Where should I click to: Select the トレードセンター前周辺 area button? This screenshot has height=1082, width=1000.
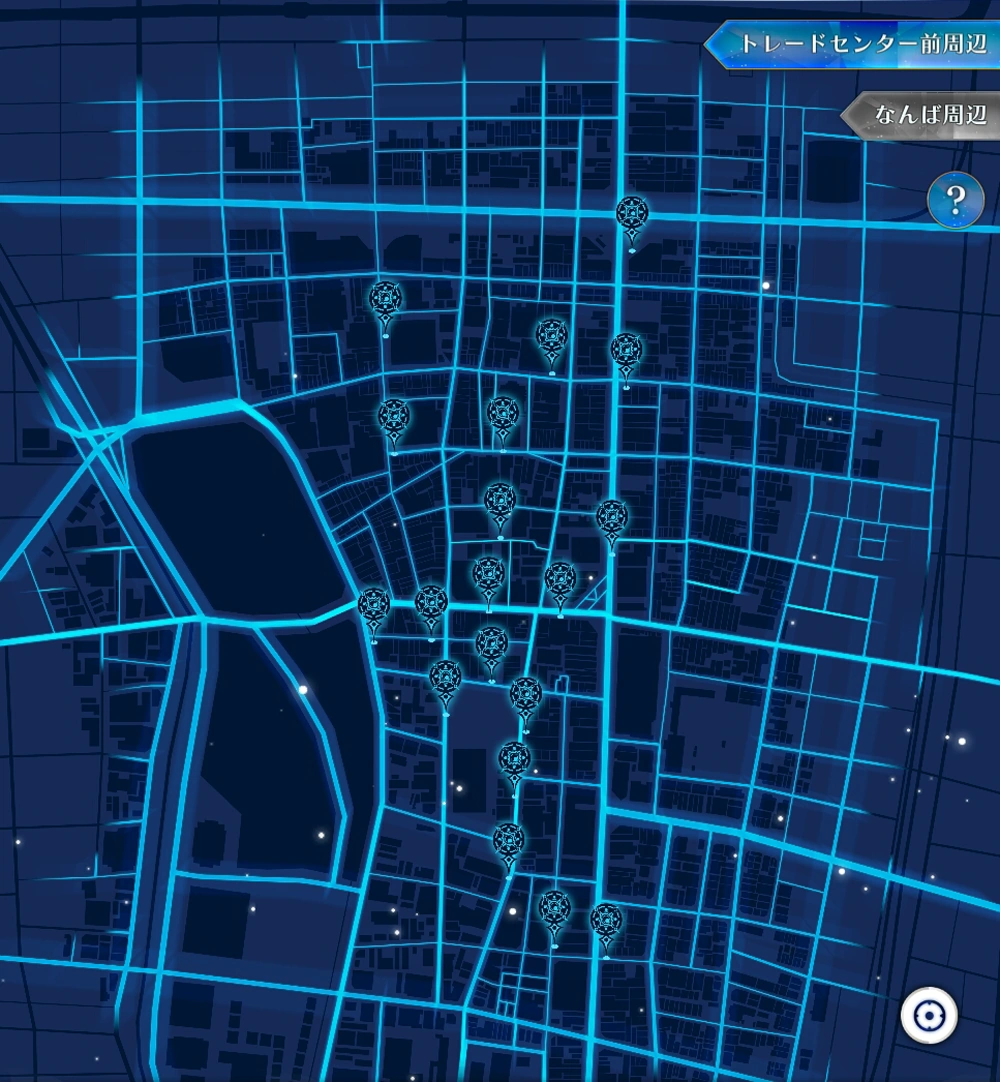[860, 45]
